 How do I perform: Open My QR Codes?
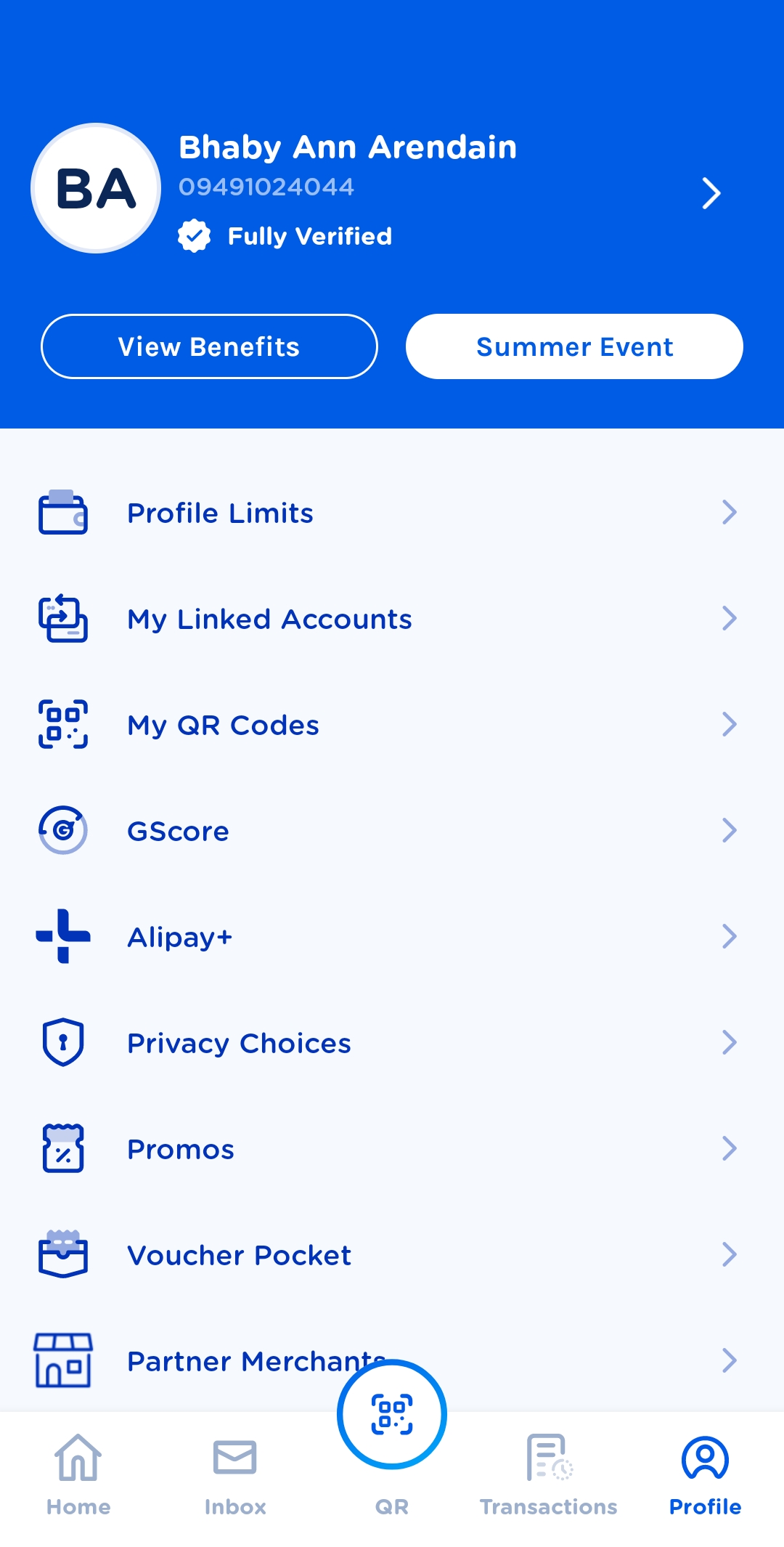(x=392, y=725)
